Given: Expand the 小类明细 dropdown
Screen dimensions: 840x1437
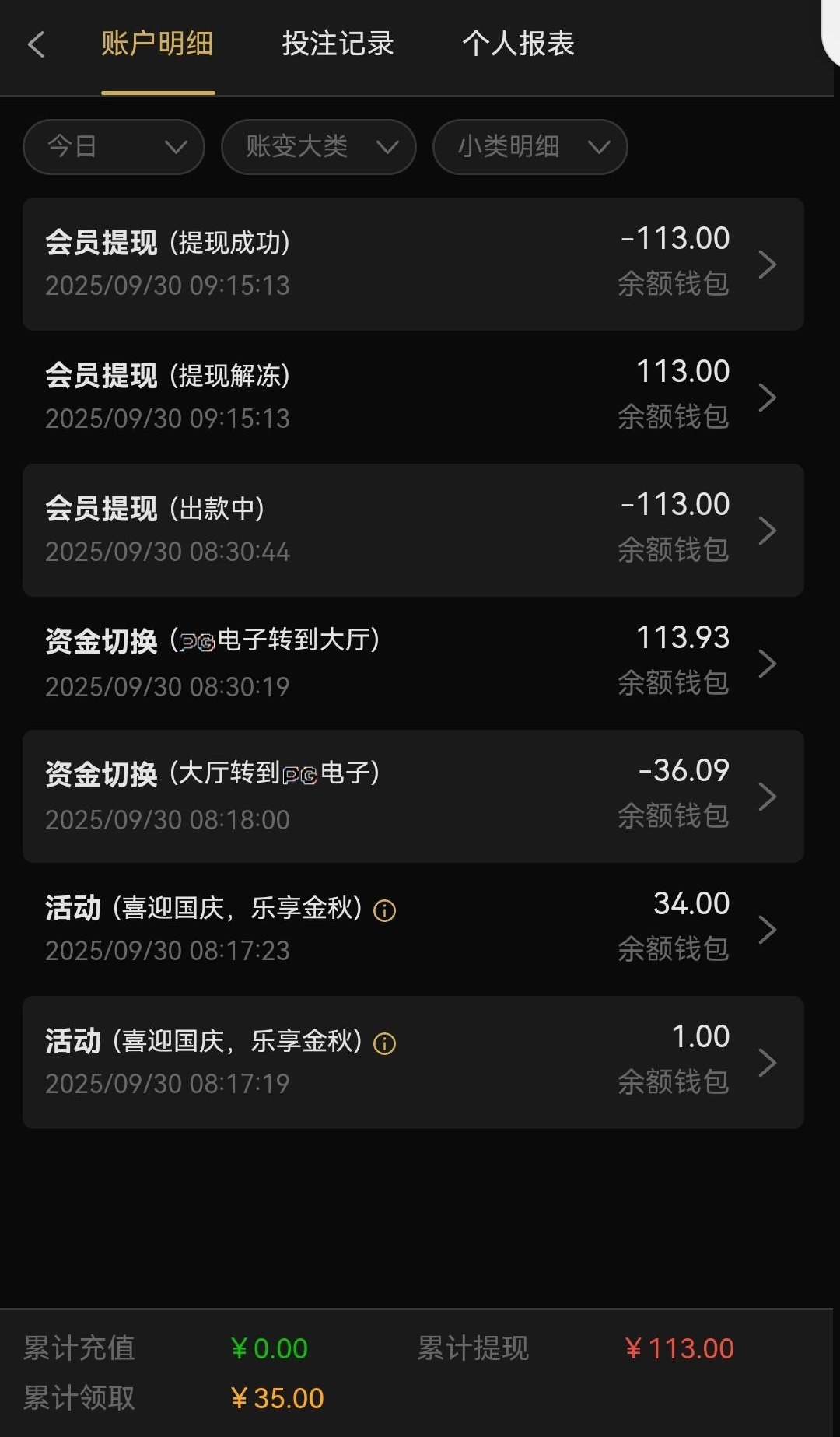Looking at the screenshot, I should coord(530,147).
